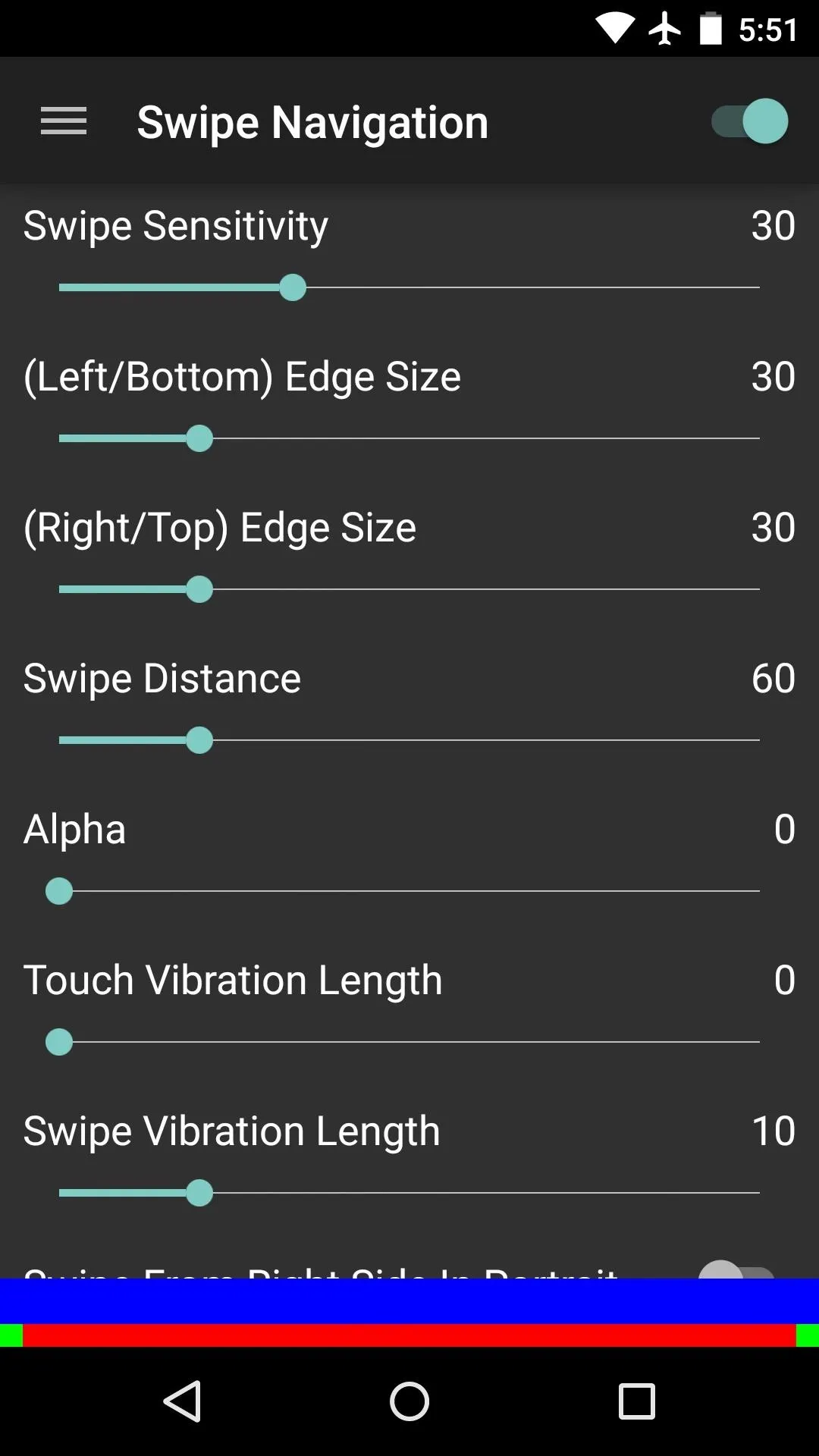
Task: Tap the (Left/Bottom) Edge Size slider
Action: point(409,438)
